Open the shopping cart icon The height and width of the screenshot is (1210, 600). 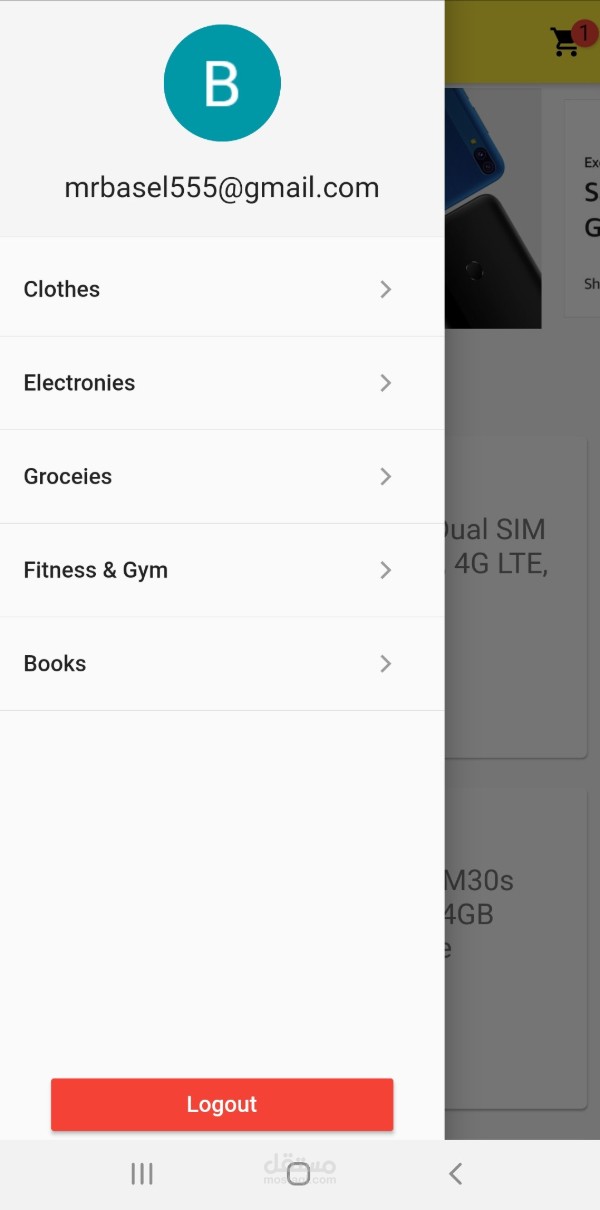(x=566, y=41)
